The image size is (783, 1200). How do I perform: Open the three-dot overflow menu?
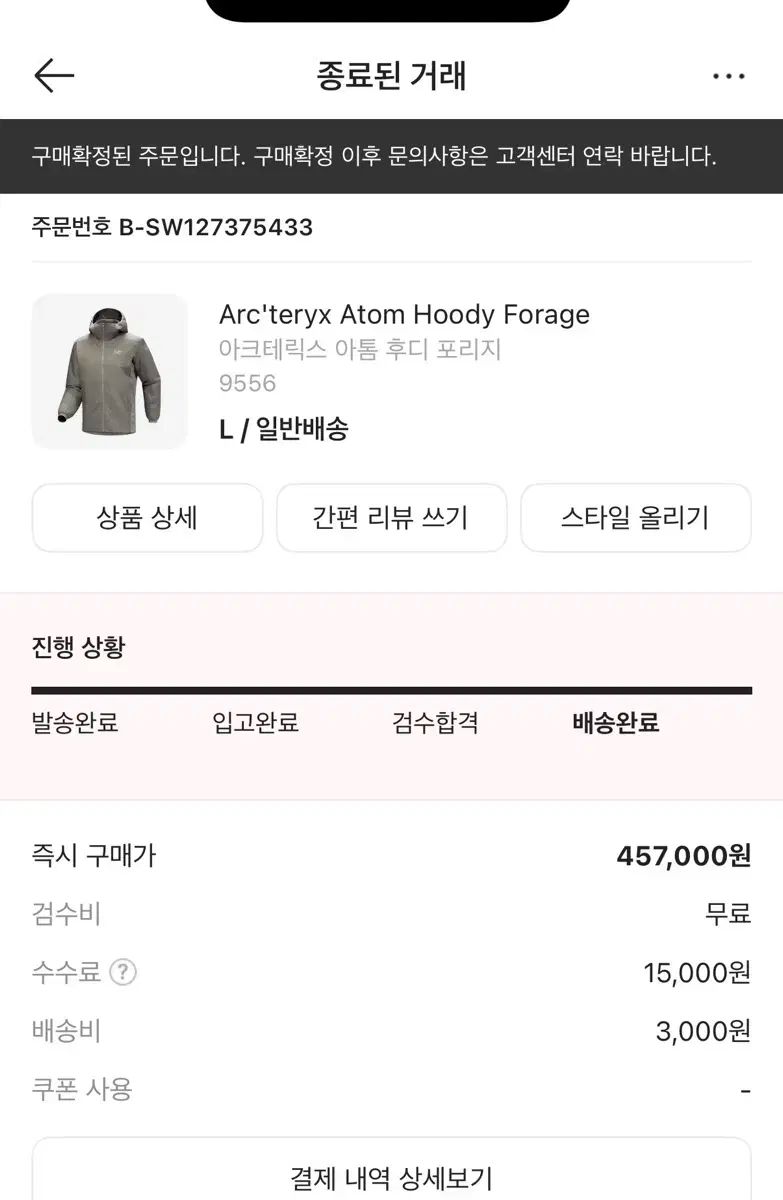coord(728,77)
